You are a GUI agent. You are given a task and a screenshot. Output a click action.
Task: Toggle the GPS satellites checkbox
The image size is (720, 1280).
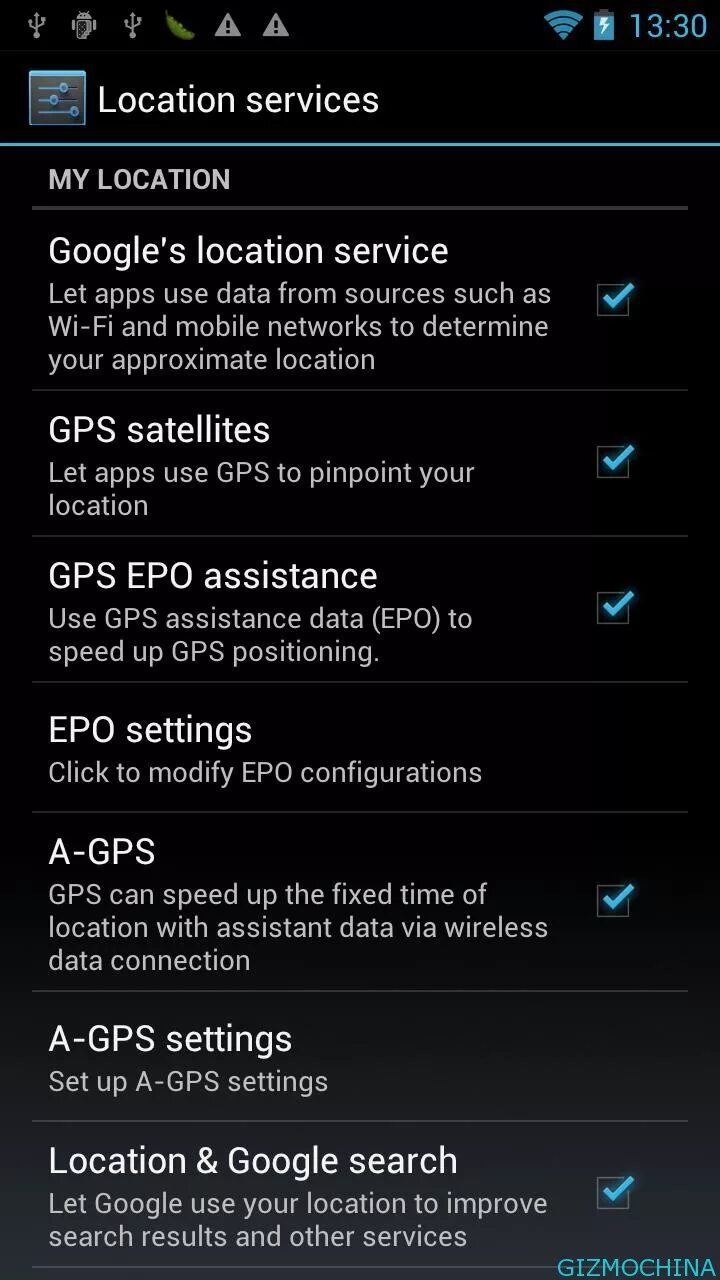coord(613,461)
